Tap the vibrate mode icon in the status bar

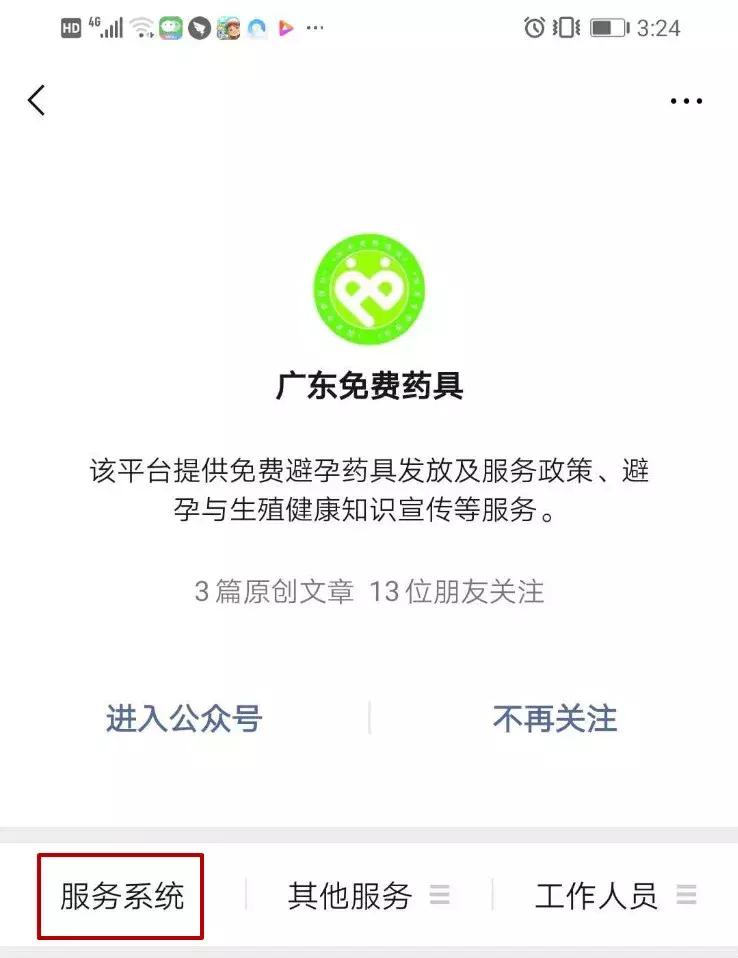point(563,27)
